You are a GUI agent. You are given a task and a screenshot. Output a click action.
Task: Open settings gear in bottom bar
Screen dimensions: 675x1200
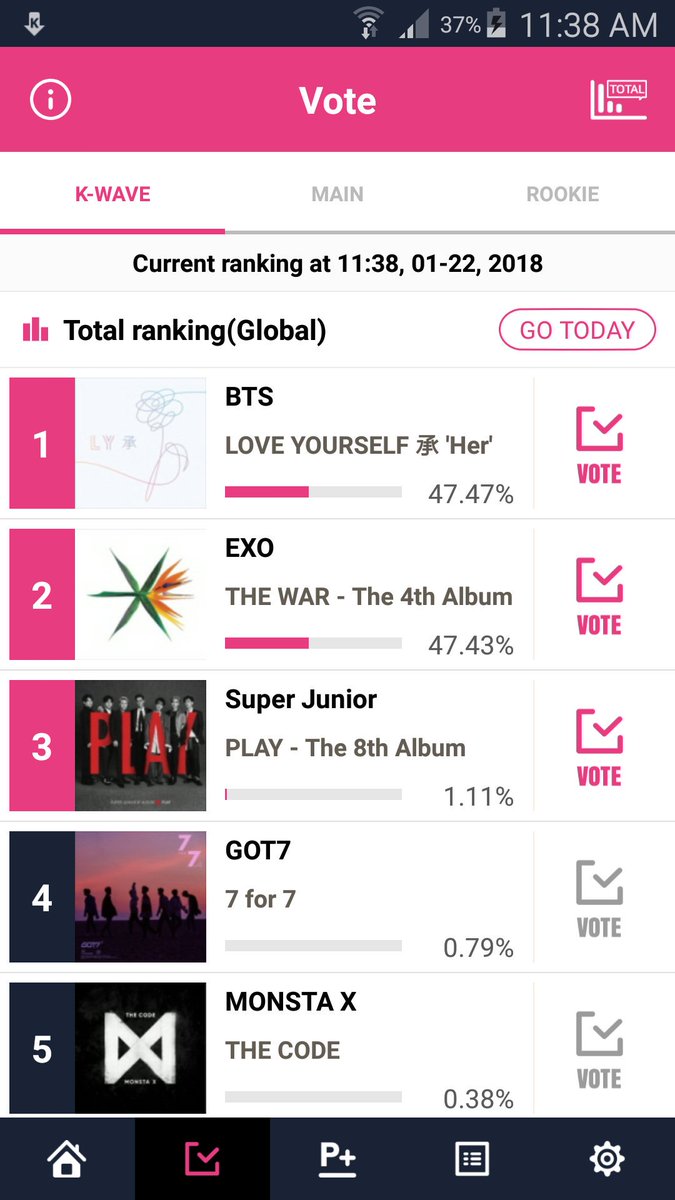click(607, 1159)
